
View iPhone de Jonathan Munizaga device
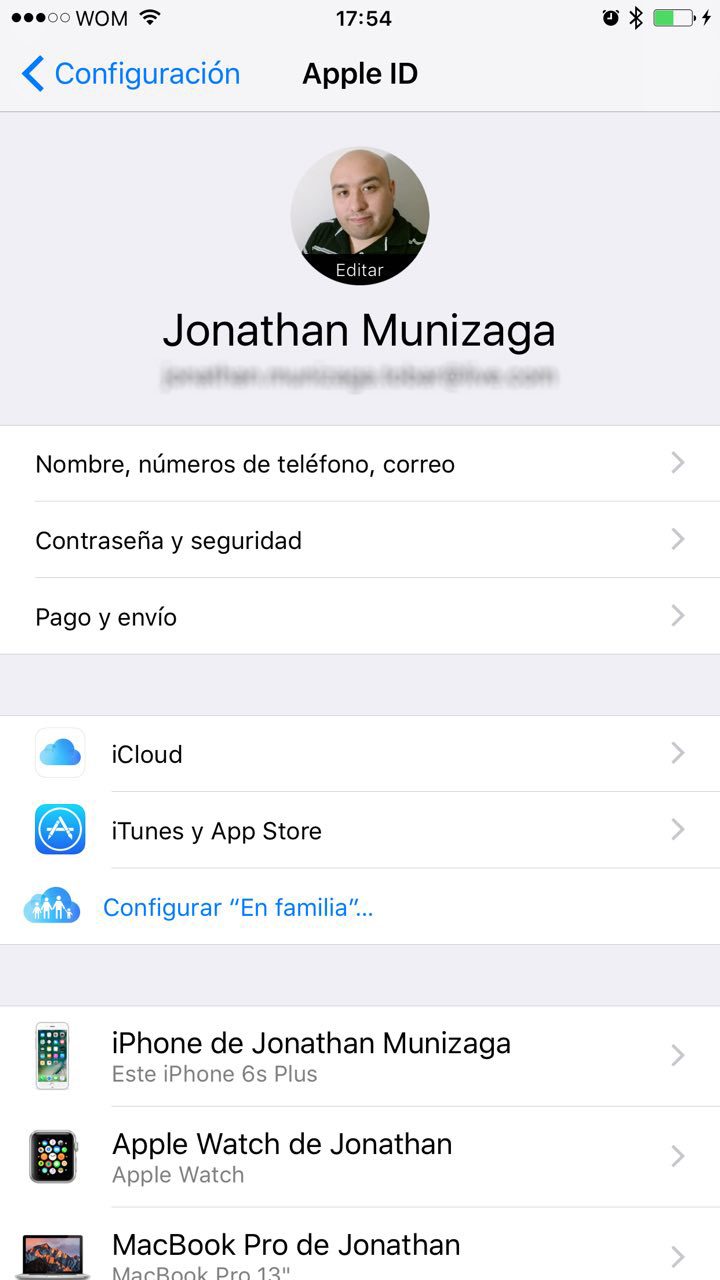point(360,1056)
